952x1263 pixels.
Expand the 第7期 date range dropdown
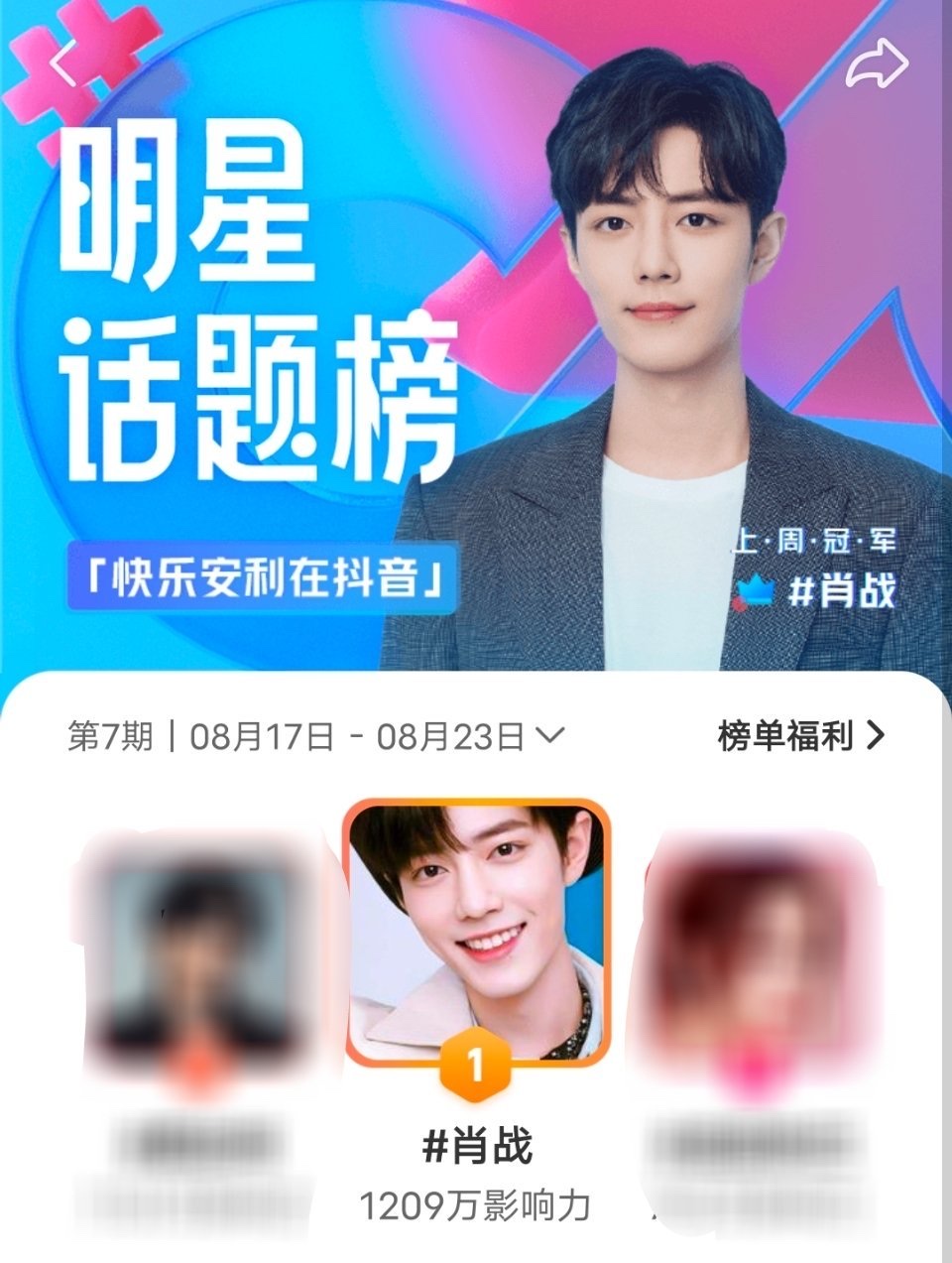pos(550,736)
